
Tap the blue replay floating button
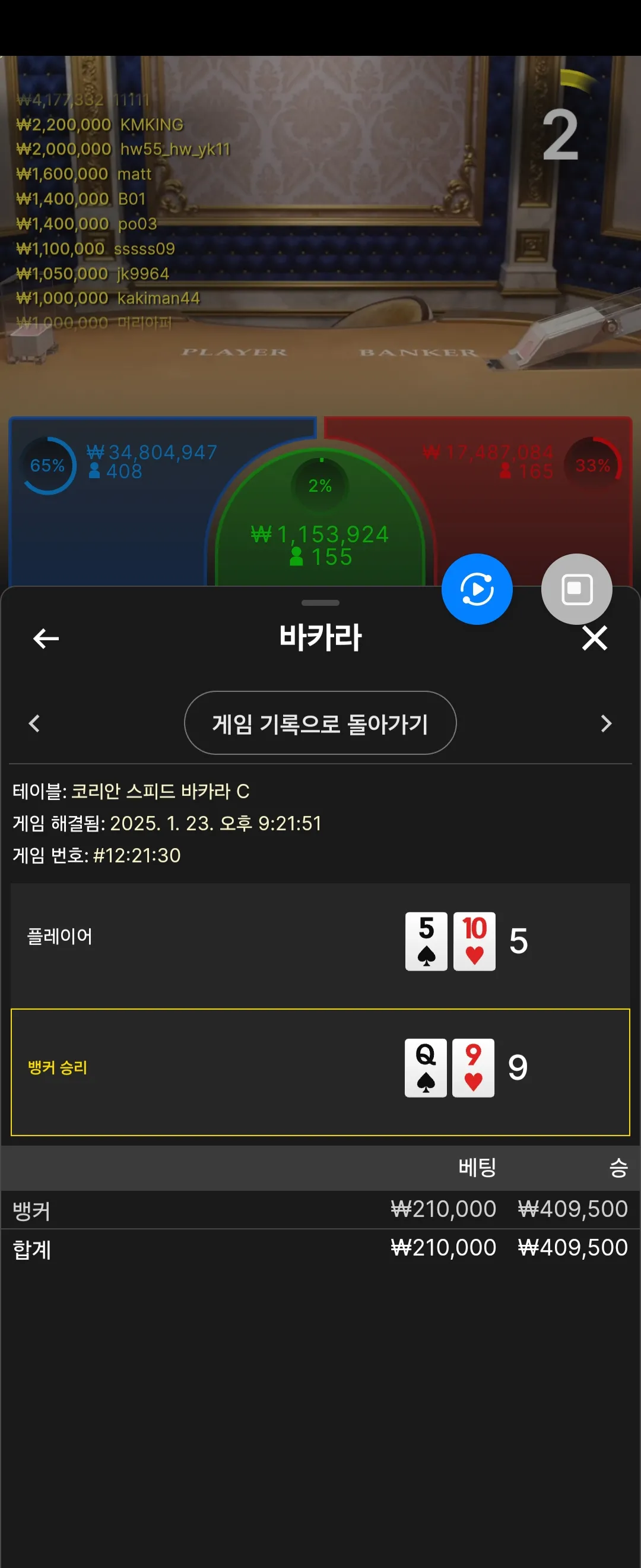477,589
